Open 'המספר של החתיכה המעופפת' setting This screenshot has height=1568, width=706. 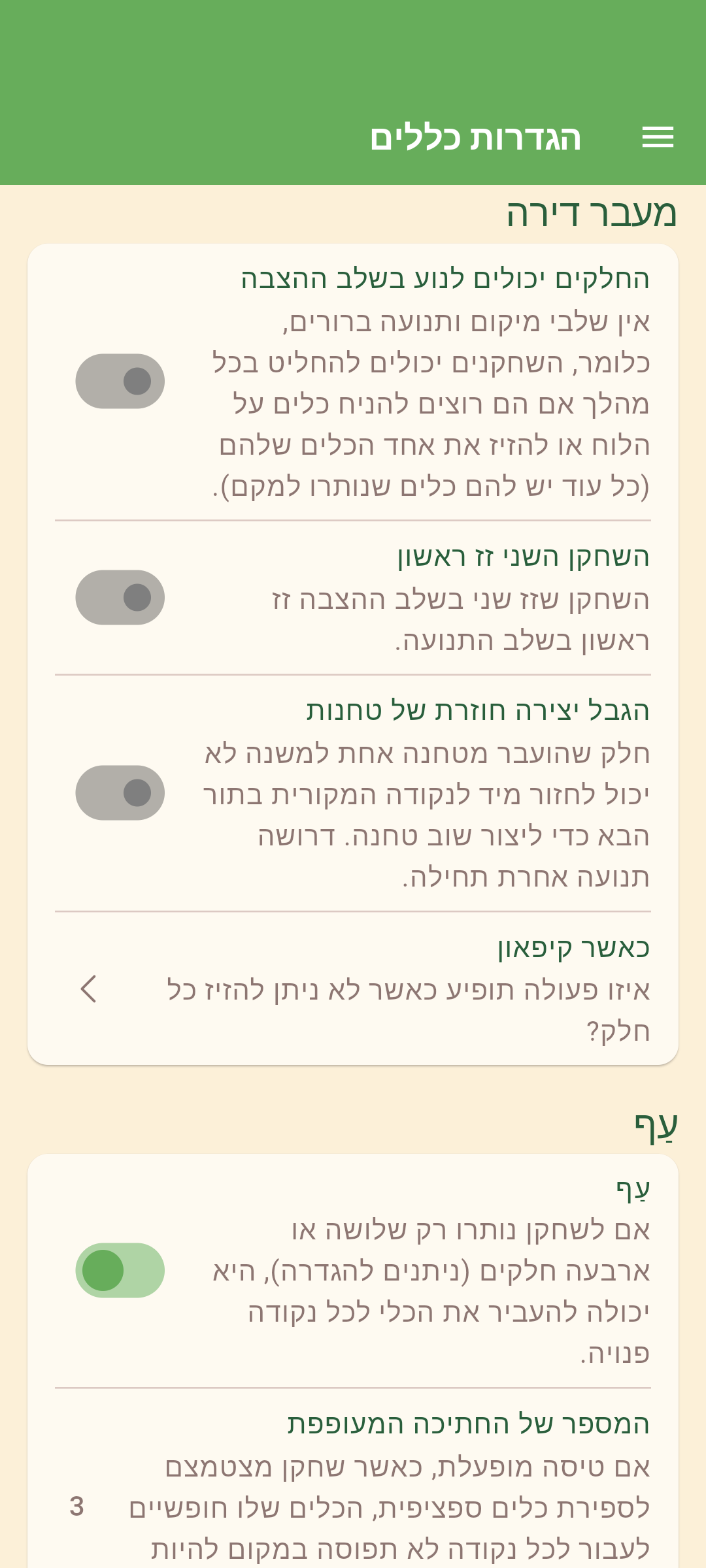(353, 1490)
